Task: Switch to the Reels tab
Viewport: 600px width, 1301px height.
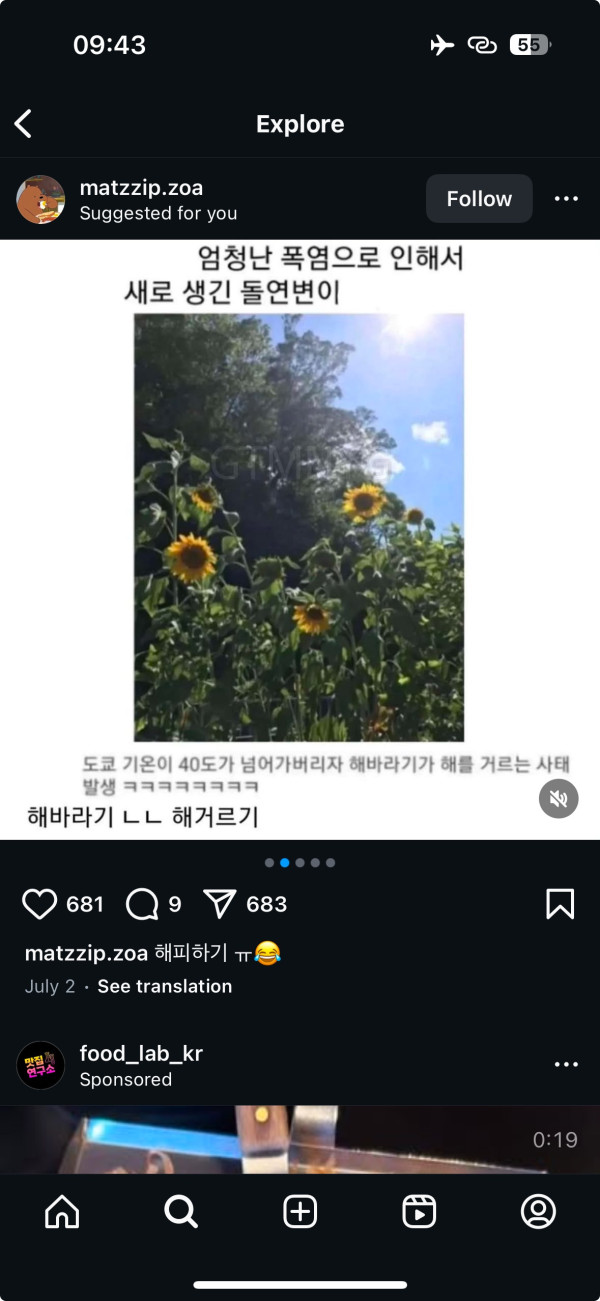Action: tap(419, 1212)
